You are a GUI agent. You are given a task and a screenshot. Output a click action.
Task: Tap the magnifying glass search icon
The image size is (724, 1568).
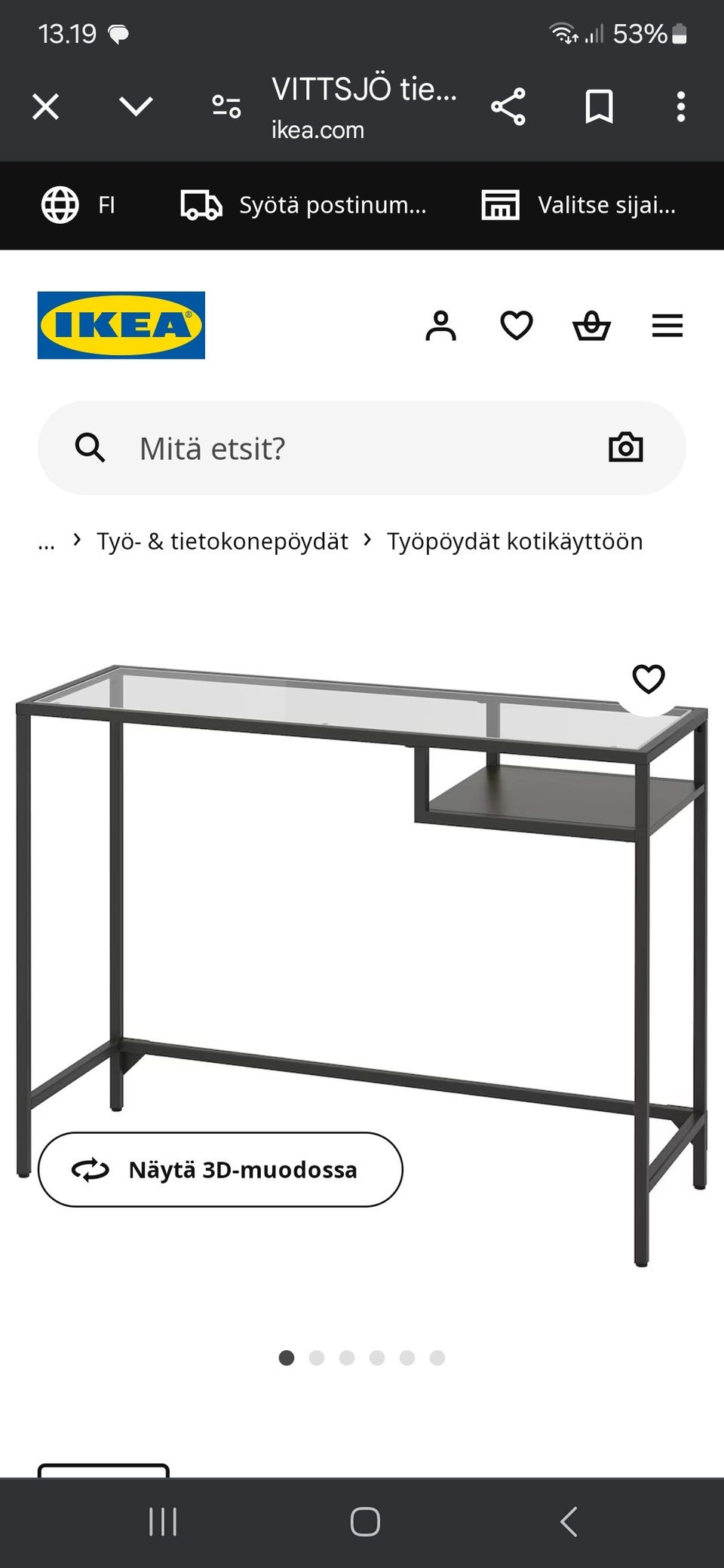(x=90, y=447)
